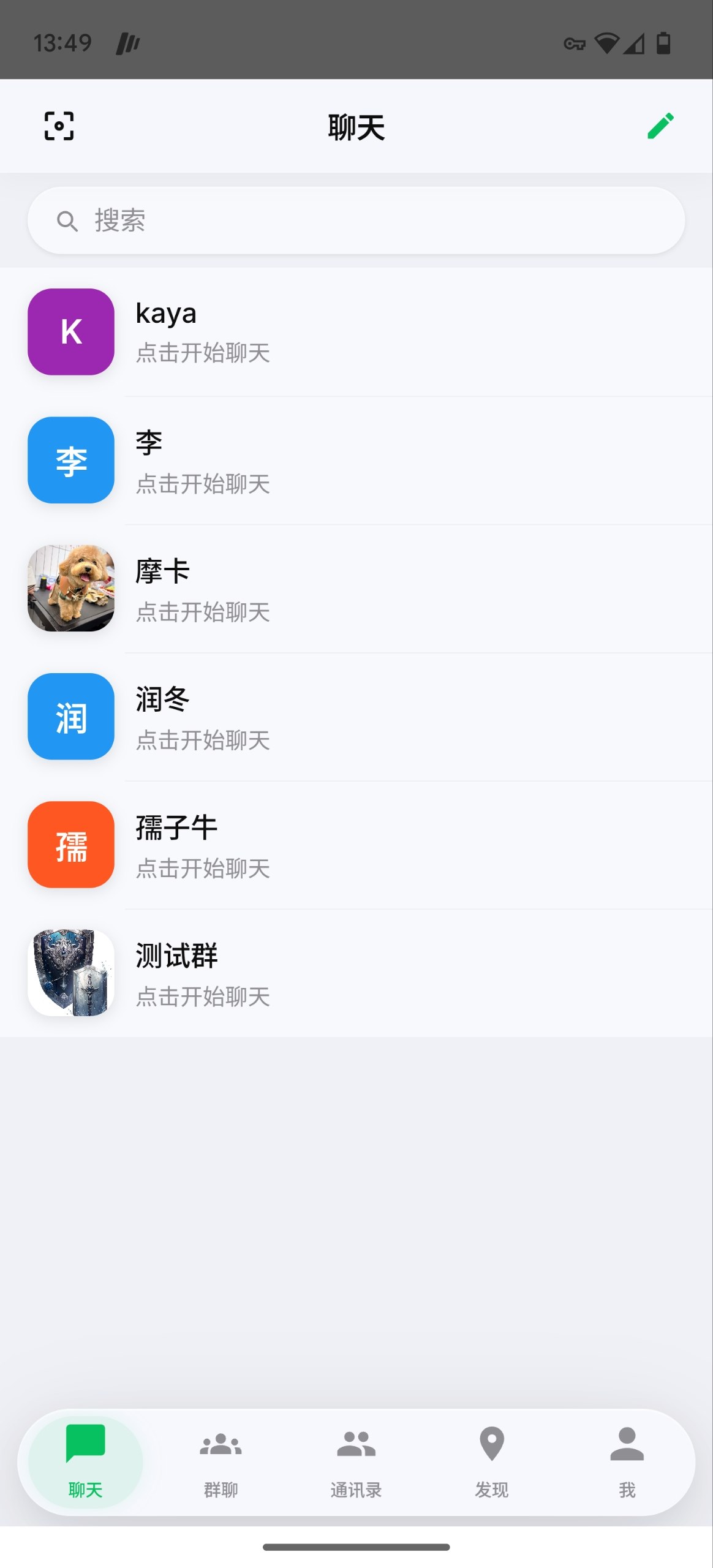This screenshot has height=1568, width=713.
Task: Tap the compose new chat pencil icon
Action: click(x=660, y=126)
